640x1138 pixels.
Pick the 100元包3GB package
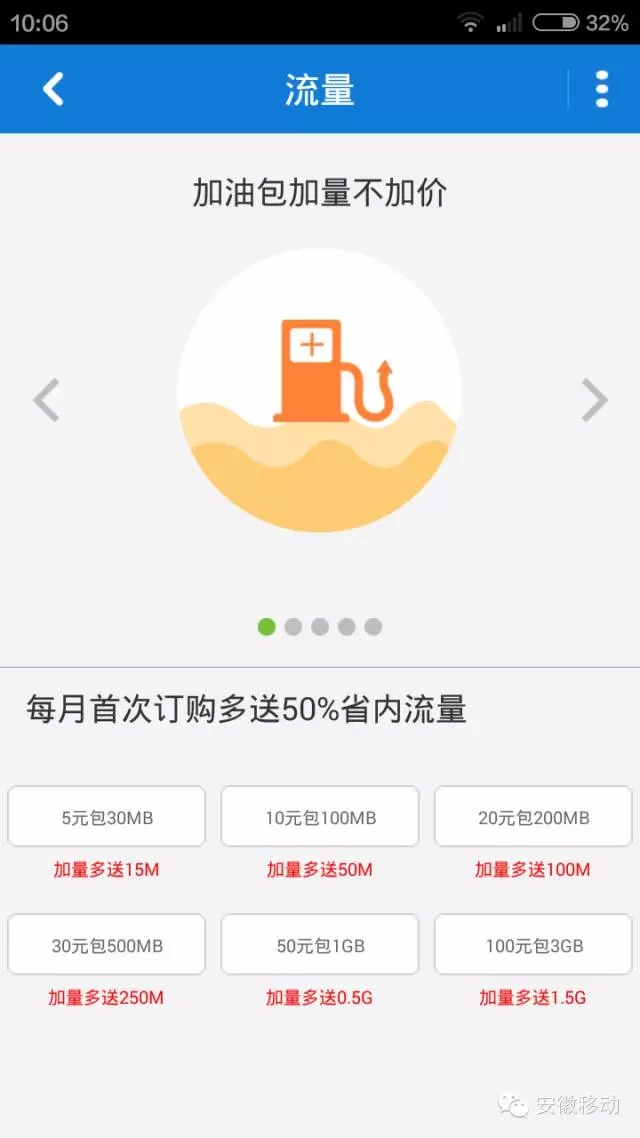pos(533,945)
